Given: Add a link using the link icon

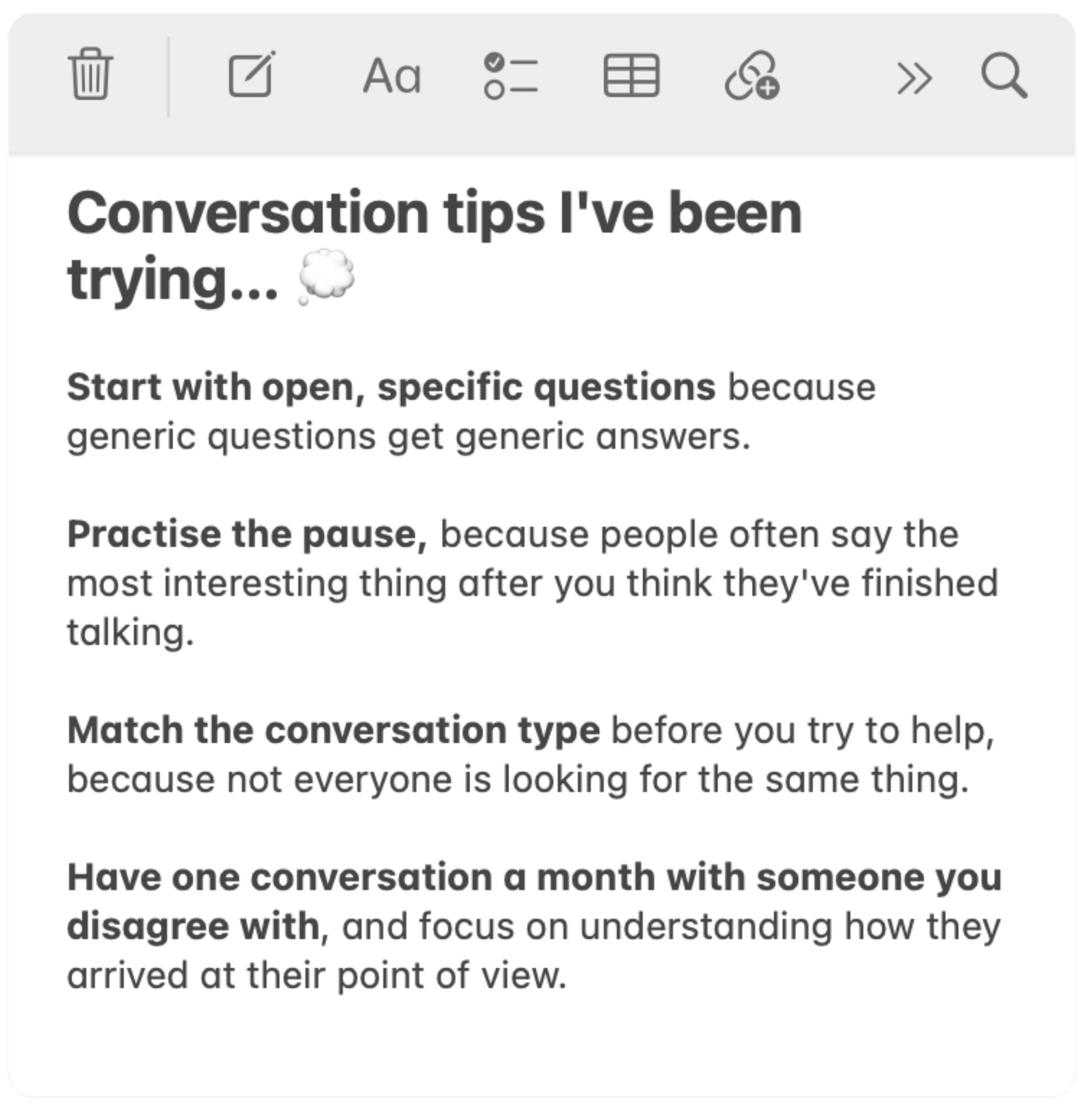Looking at the screenshot, I should click(x=752, y=76).
